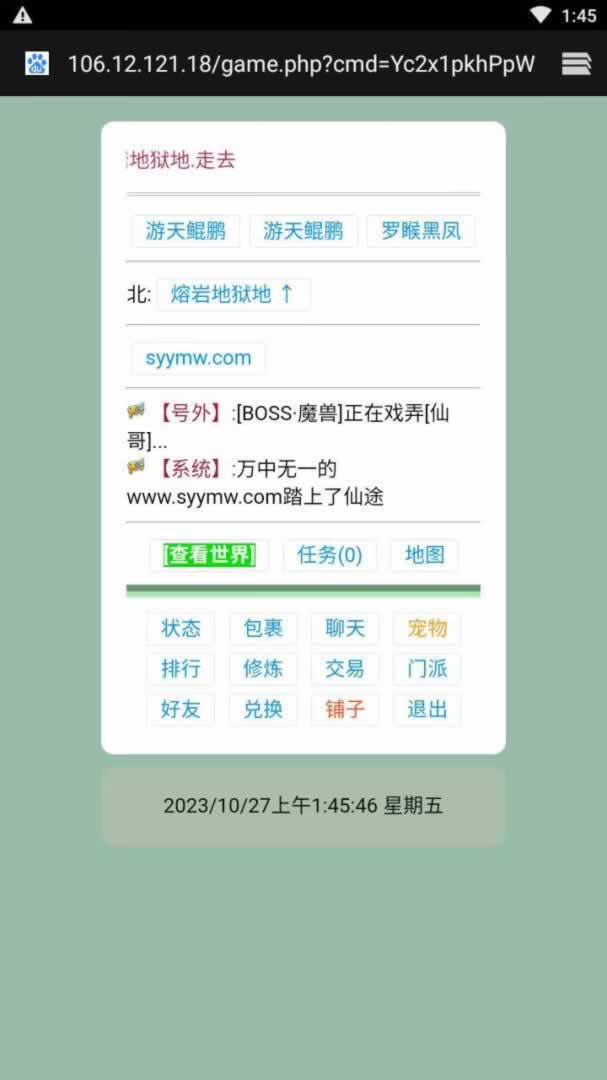The width and height of the screenshot is (607, 1080).
Task: Open the 交易 trade page
Action: (345, 668)
